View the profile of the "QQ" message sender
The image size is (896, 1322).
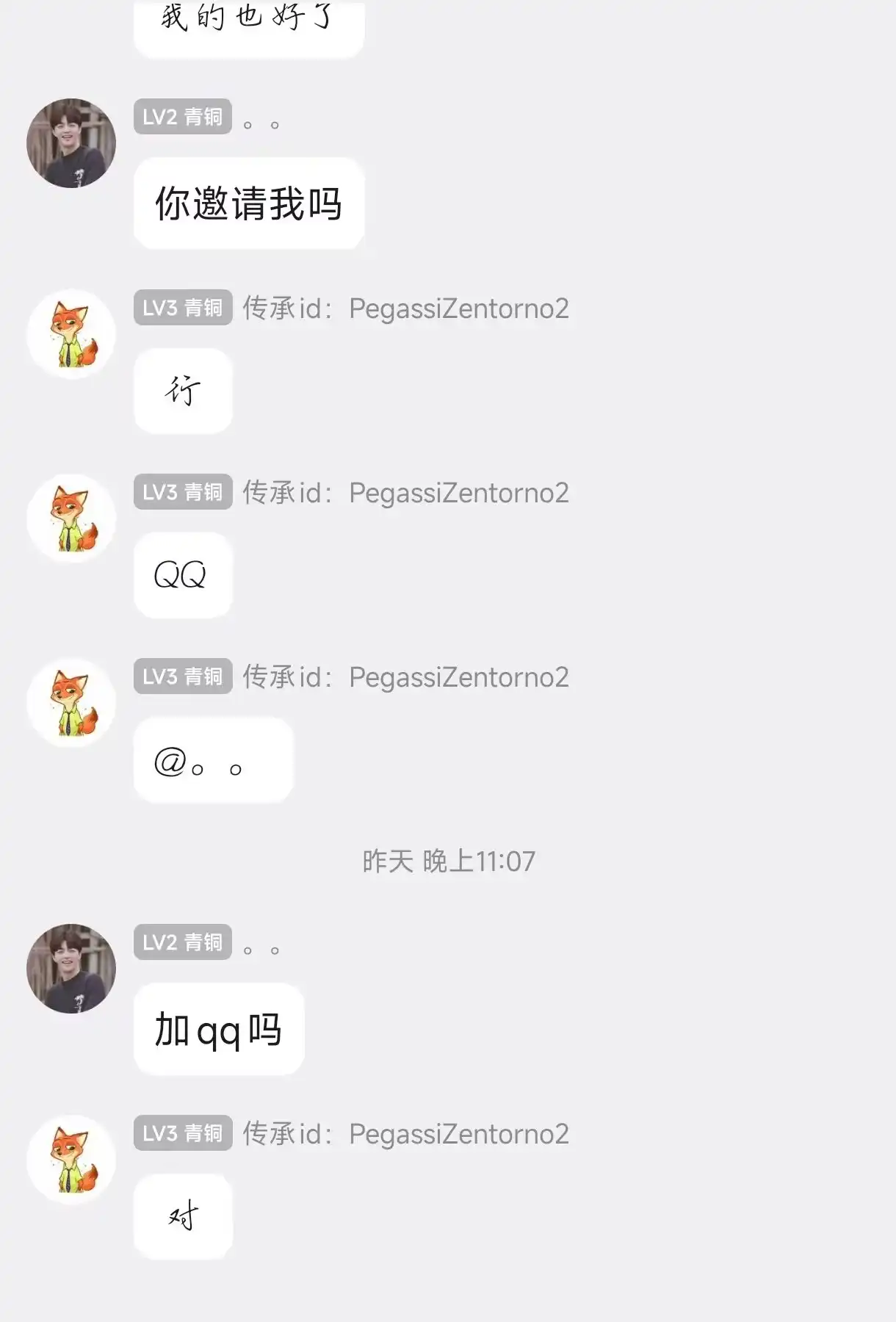[x=71, y=519]
